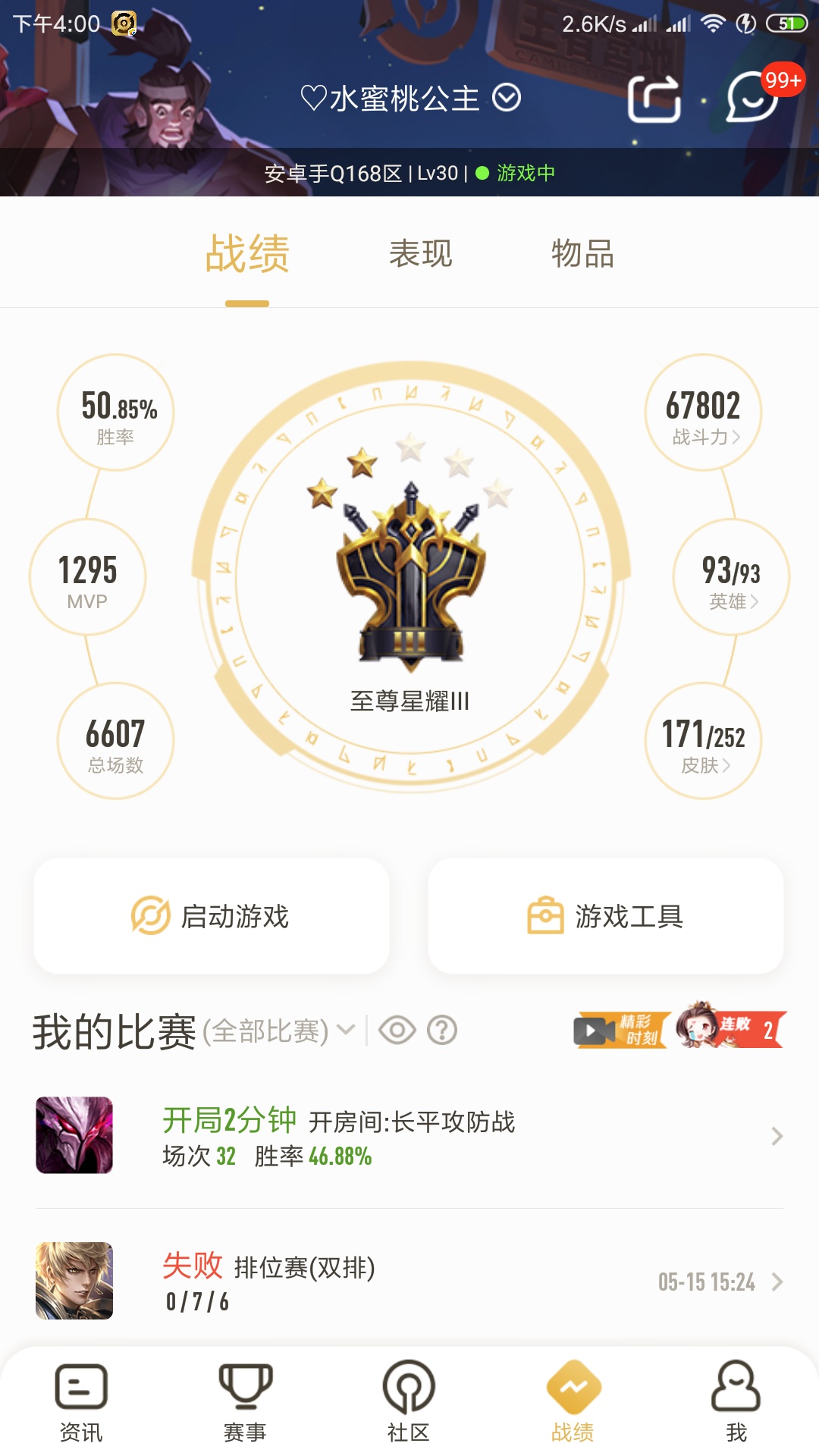This screenshot has width=819, height=1456.
Task: Open the 战斗力 67802 details
Action: click(x=703, y=413)
